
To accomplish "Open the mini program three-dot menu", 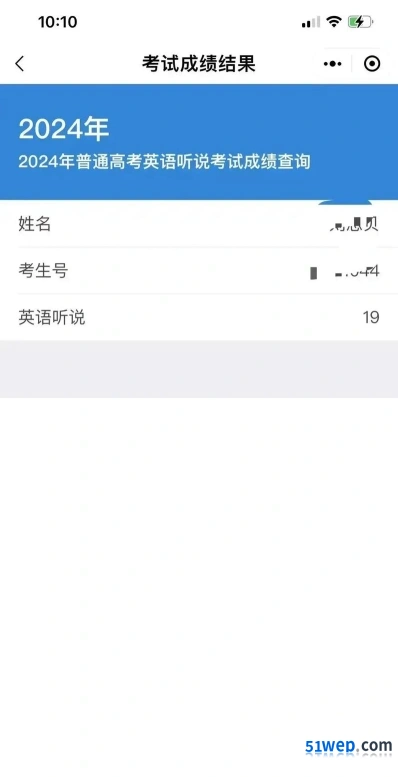I will pyautogui.click(x=333, y=64).
